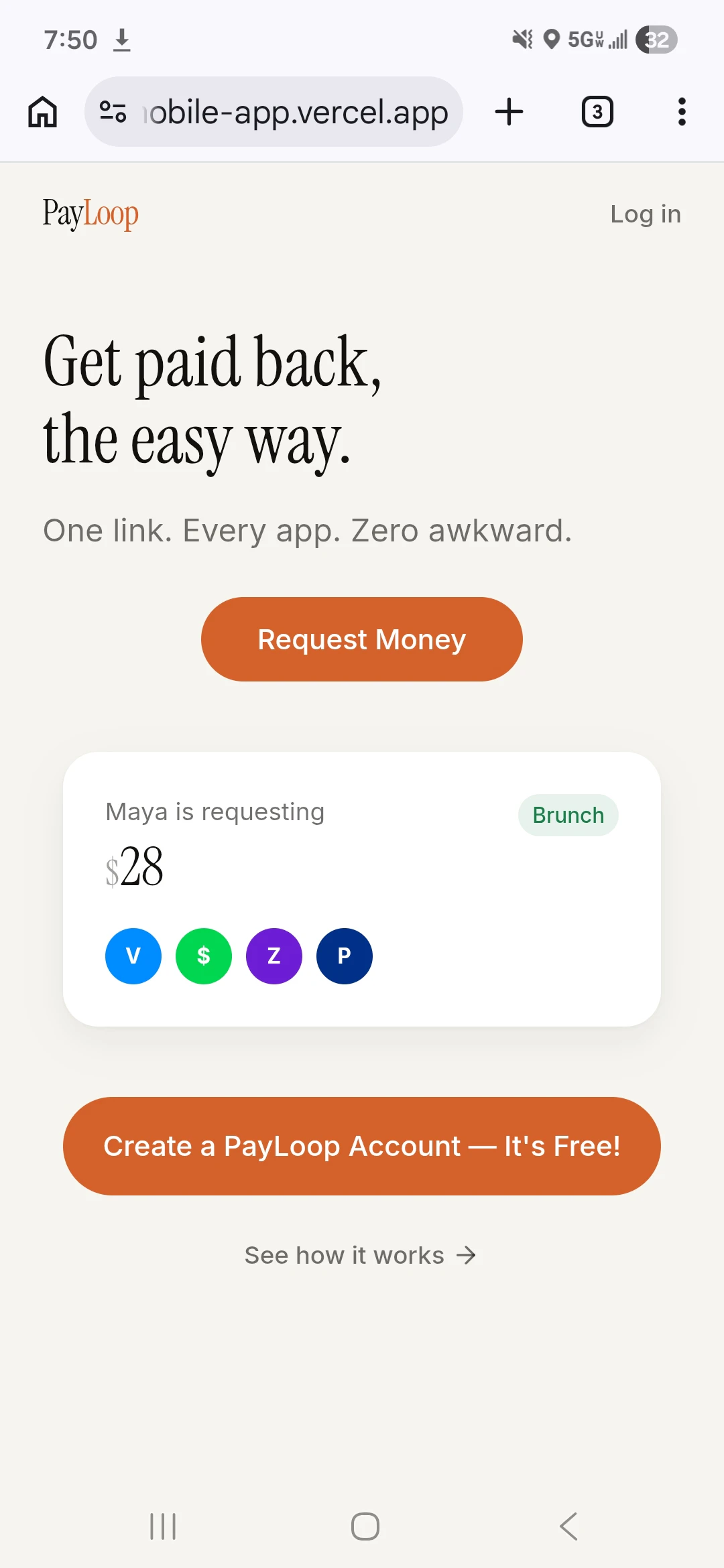Open See how it works
This screenshot has height=1568, width=724.
pyautogui.click(x=361, y=1255)
